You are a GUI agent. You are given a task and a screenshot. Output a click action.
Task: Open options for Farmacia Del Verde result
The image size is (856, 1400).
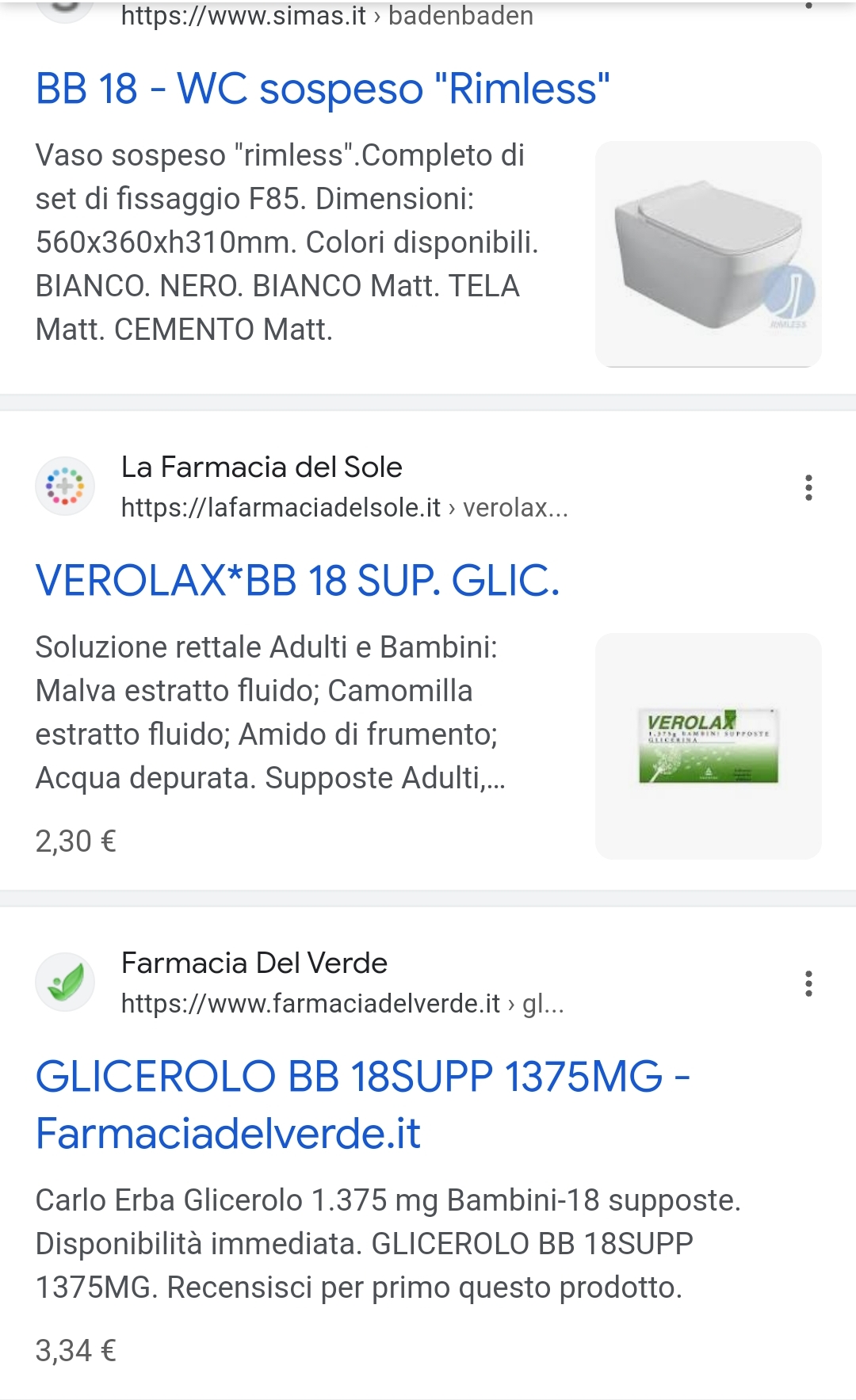pos(808,983)
